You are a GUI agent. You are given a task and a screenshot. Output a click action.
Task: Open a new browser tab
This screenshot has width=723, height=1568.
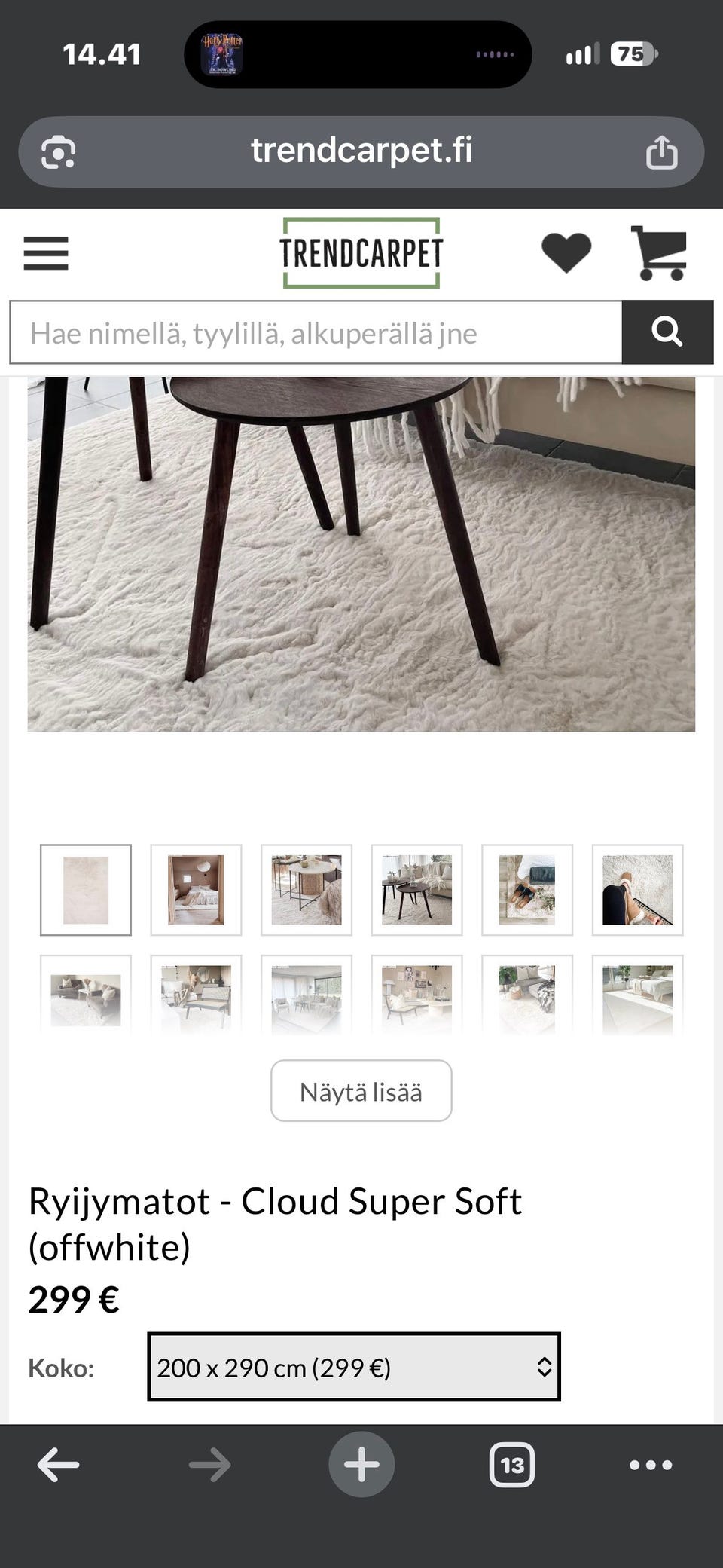pyautogui.click(x=361, y=1465)
